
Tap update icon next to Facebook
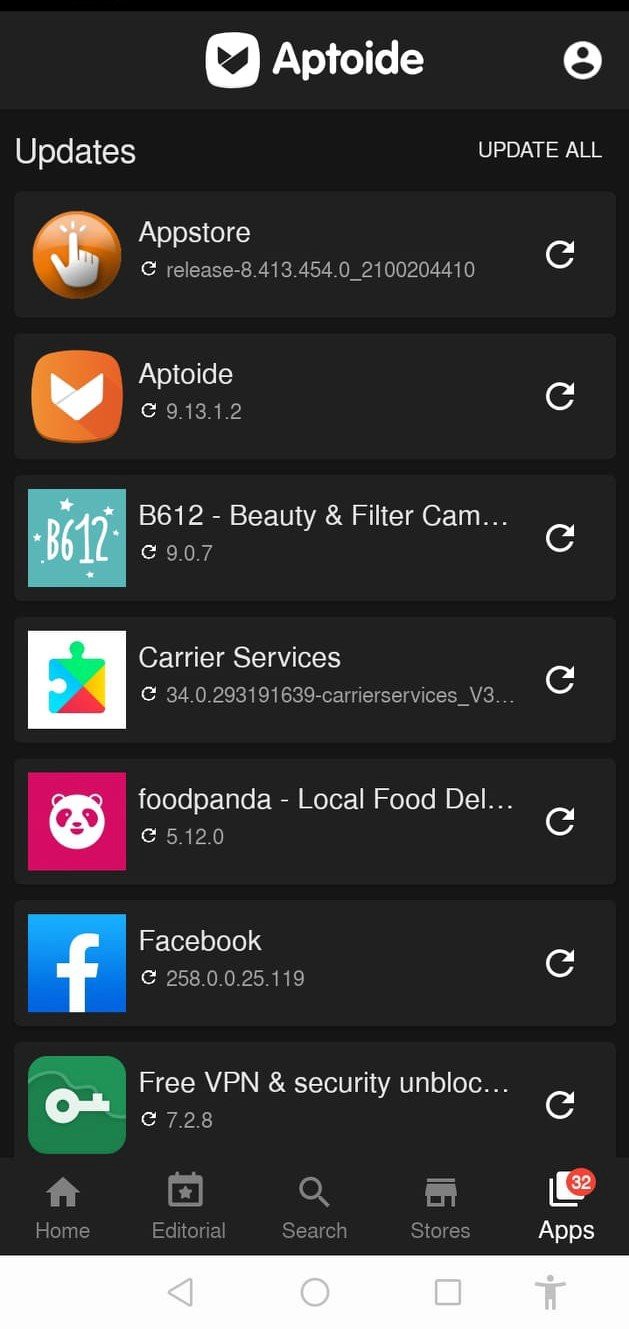tap(560, 963)
